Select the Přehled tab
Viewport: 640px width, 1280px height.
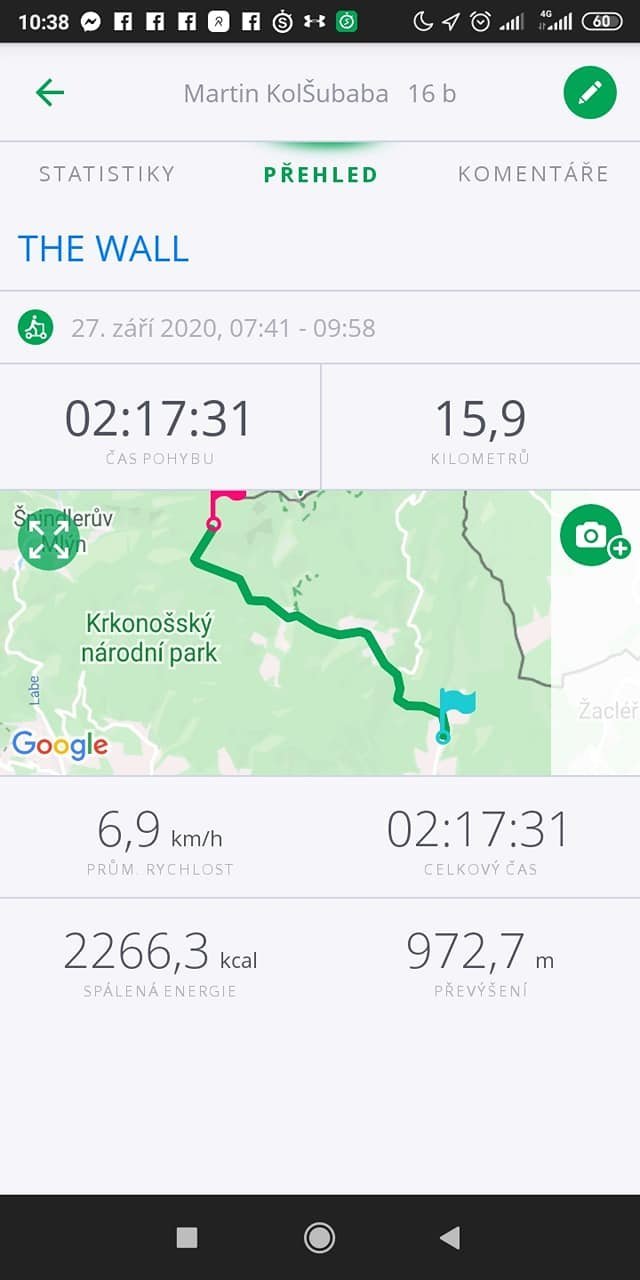coord(321,175)
